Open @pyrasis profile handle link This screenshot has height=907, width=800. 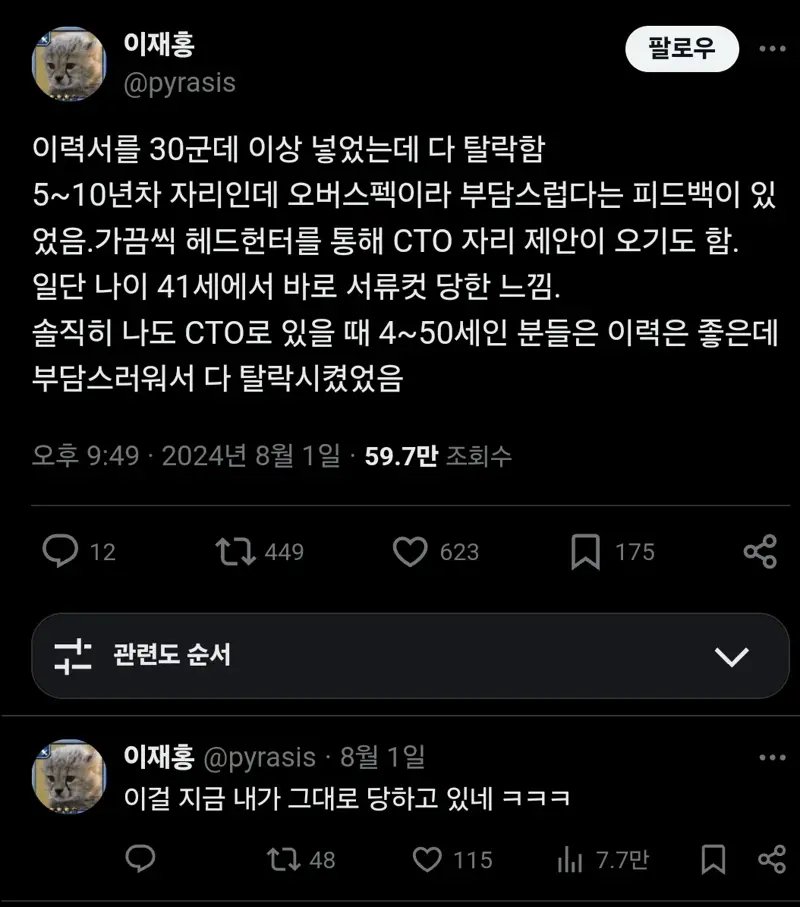click(181, 85)
